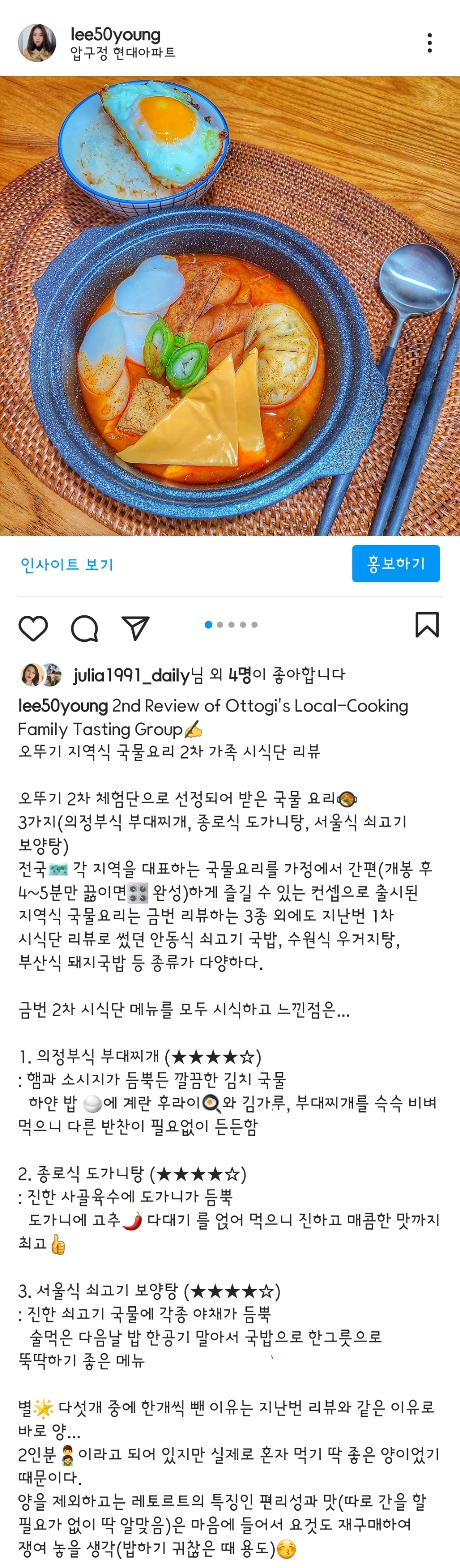Screen dimensions: 460x1568
Task: Tap the carousel page indicator dots
Action: [x=231, y=625]
